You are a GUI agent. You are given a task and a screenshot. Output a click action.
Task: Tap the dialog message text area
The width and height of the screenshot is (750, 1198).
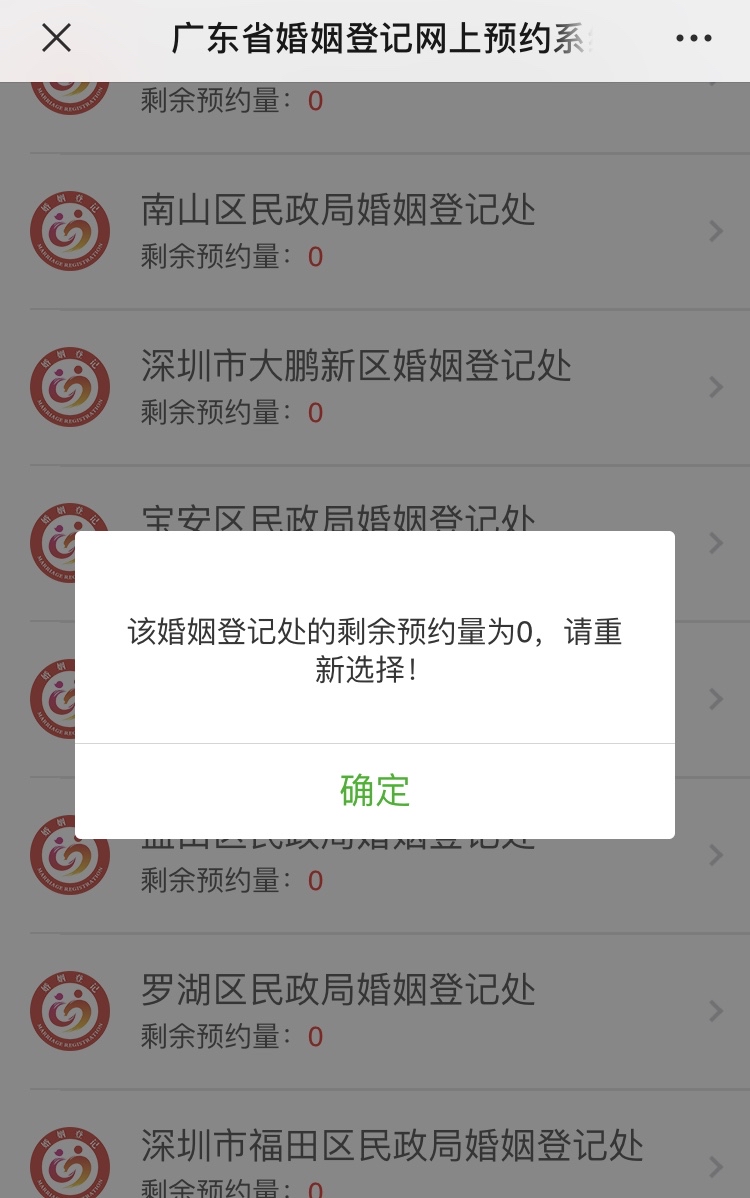pos(375,650)
